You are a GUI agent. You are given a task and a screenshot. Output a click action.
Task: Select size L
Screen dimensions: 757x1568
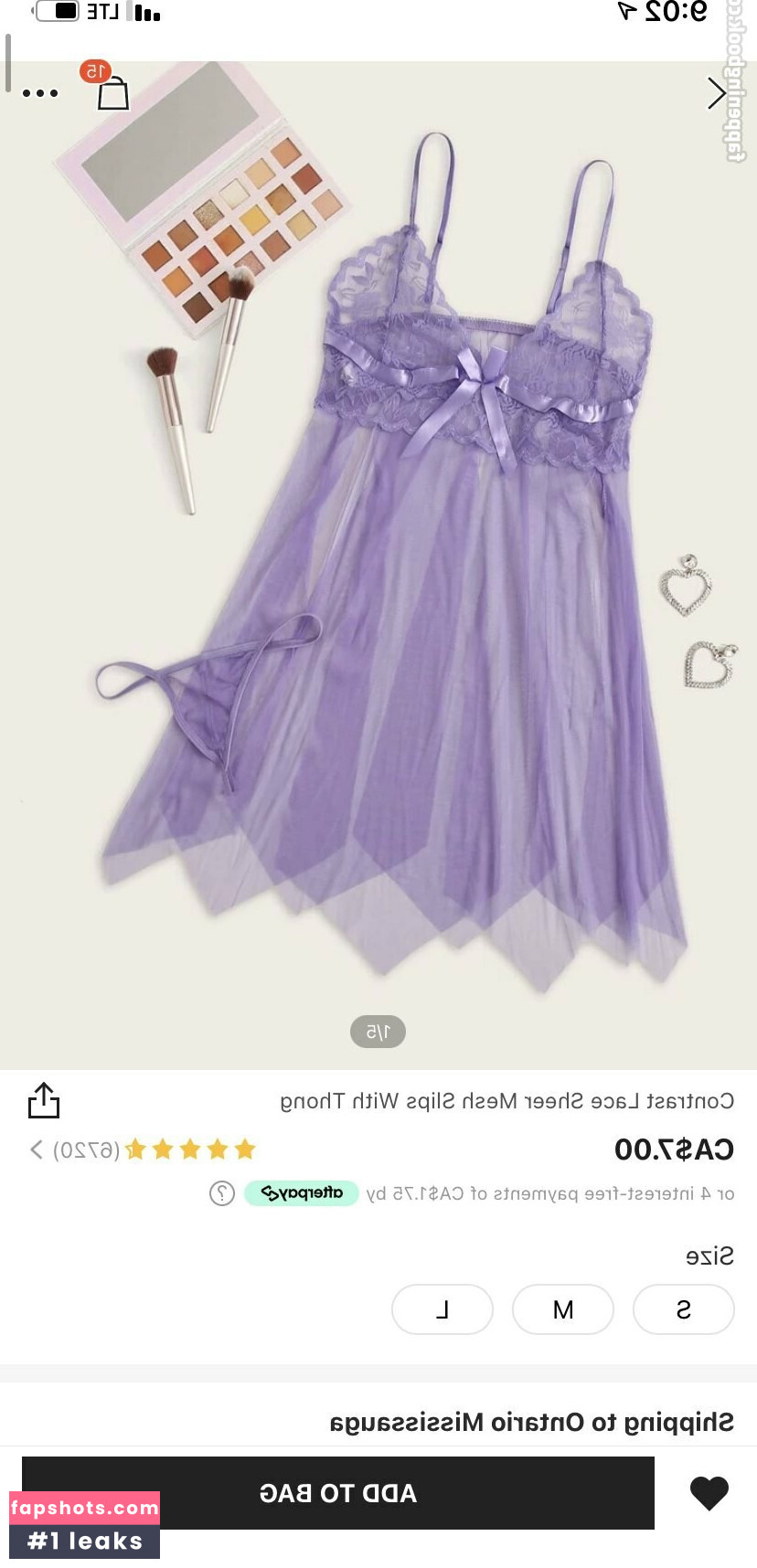tap(442, 1309)
